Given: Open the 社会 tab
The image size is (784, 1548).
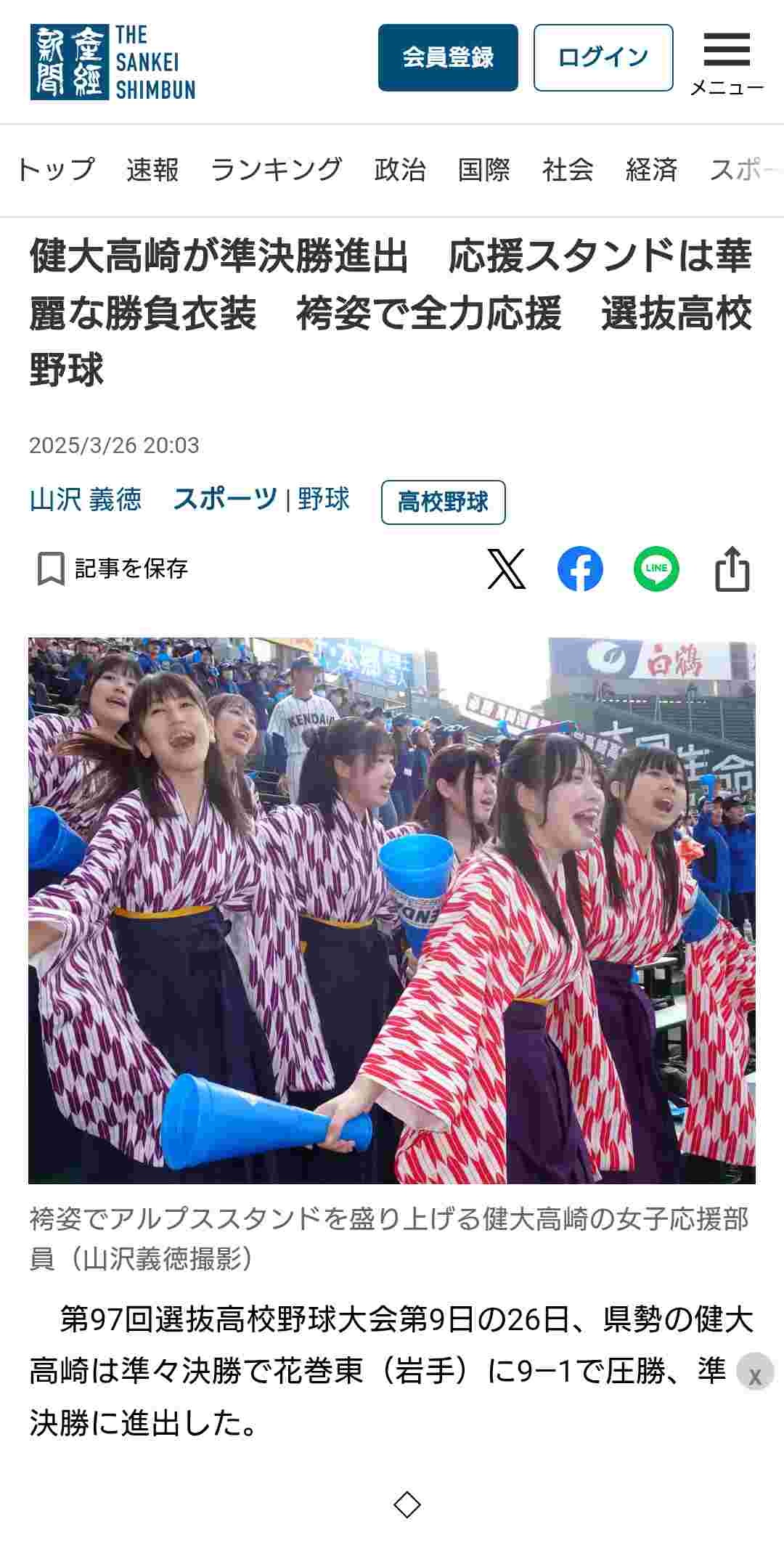Looking at the screenshot, I should [568, 170].
